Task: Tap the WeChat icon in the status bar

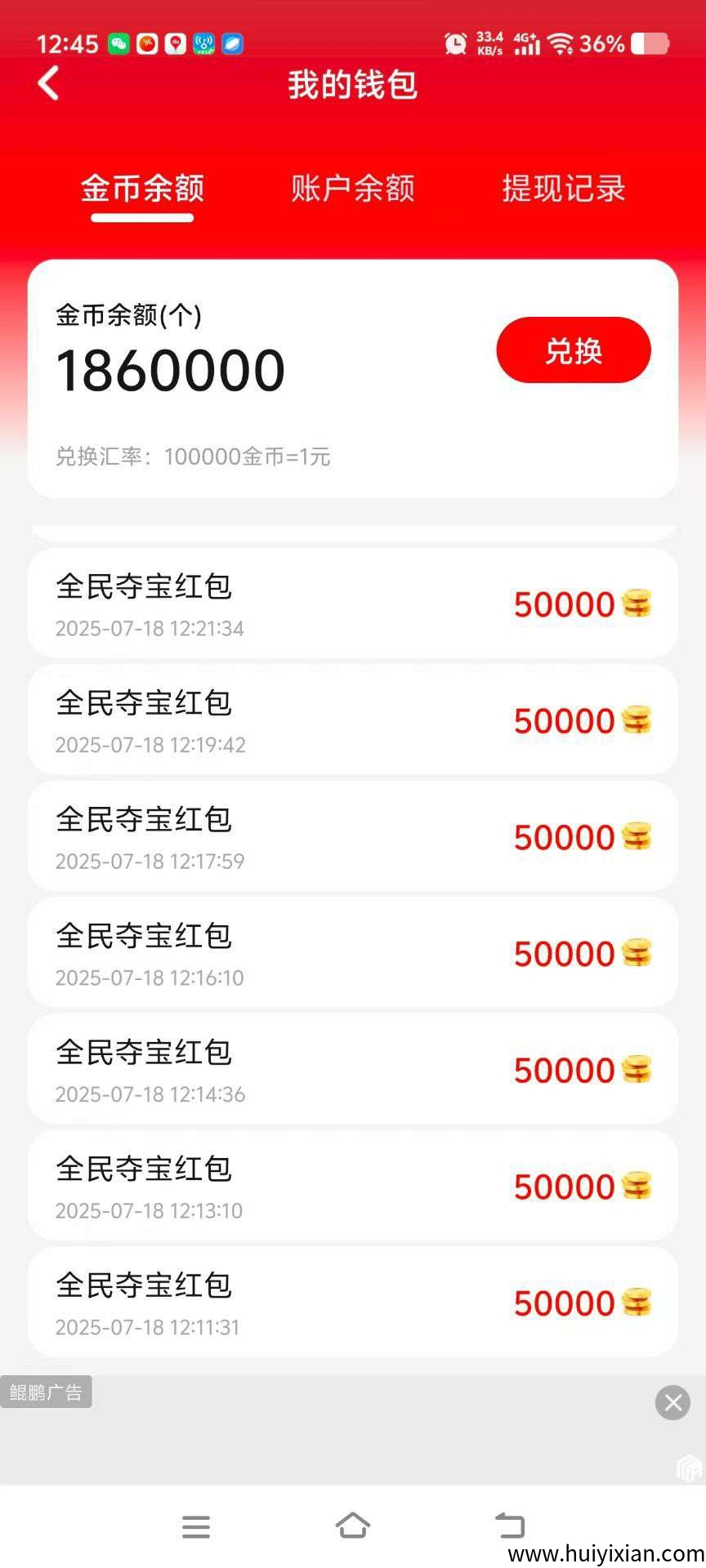Action: (119, 44)
